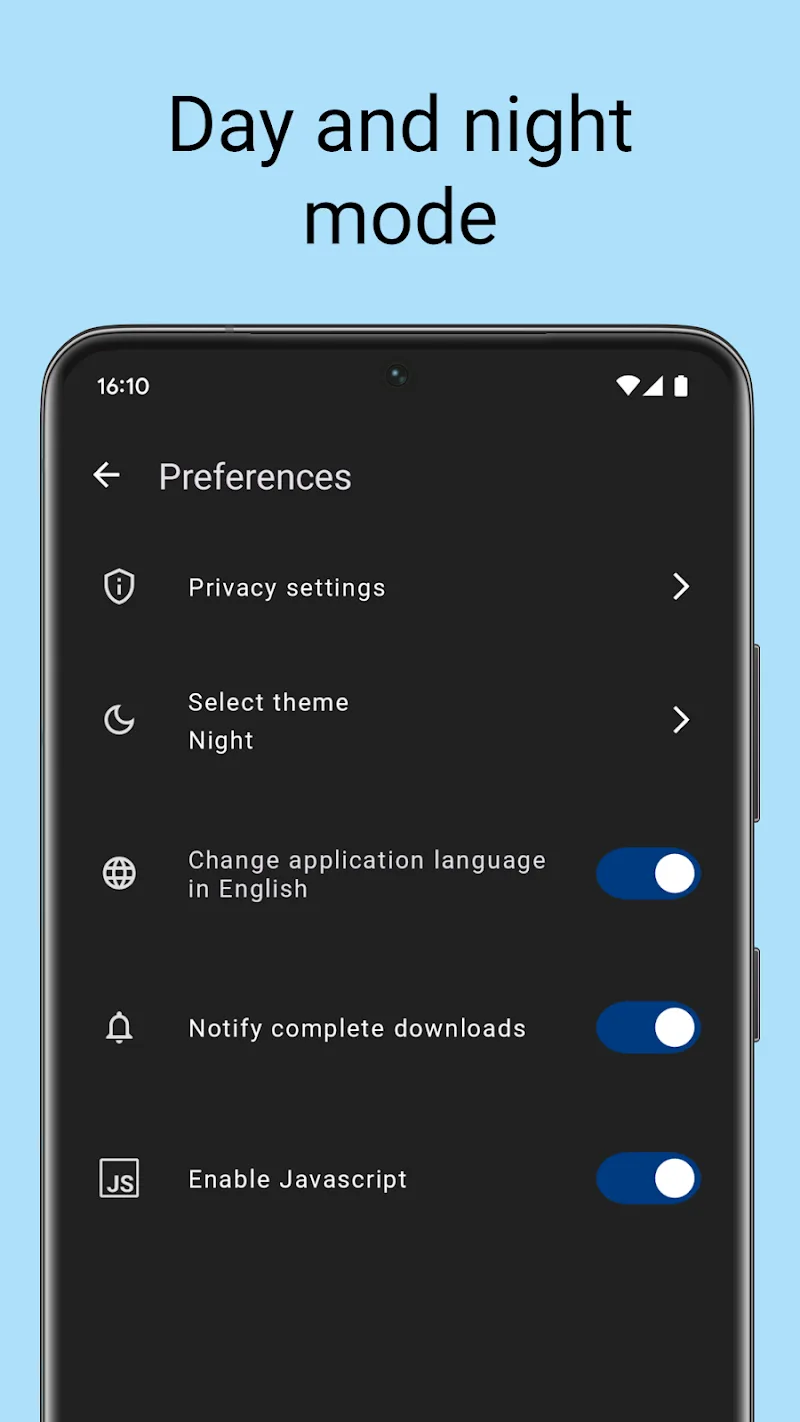Turn off Enable Javascript
800x1422 pixels.
pos(648,1179)
